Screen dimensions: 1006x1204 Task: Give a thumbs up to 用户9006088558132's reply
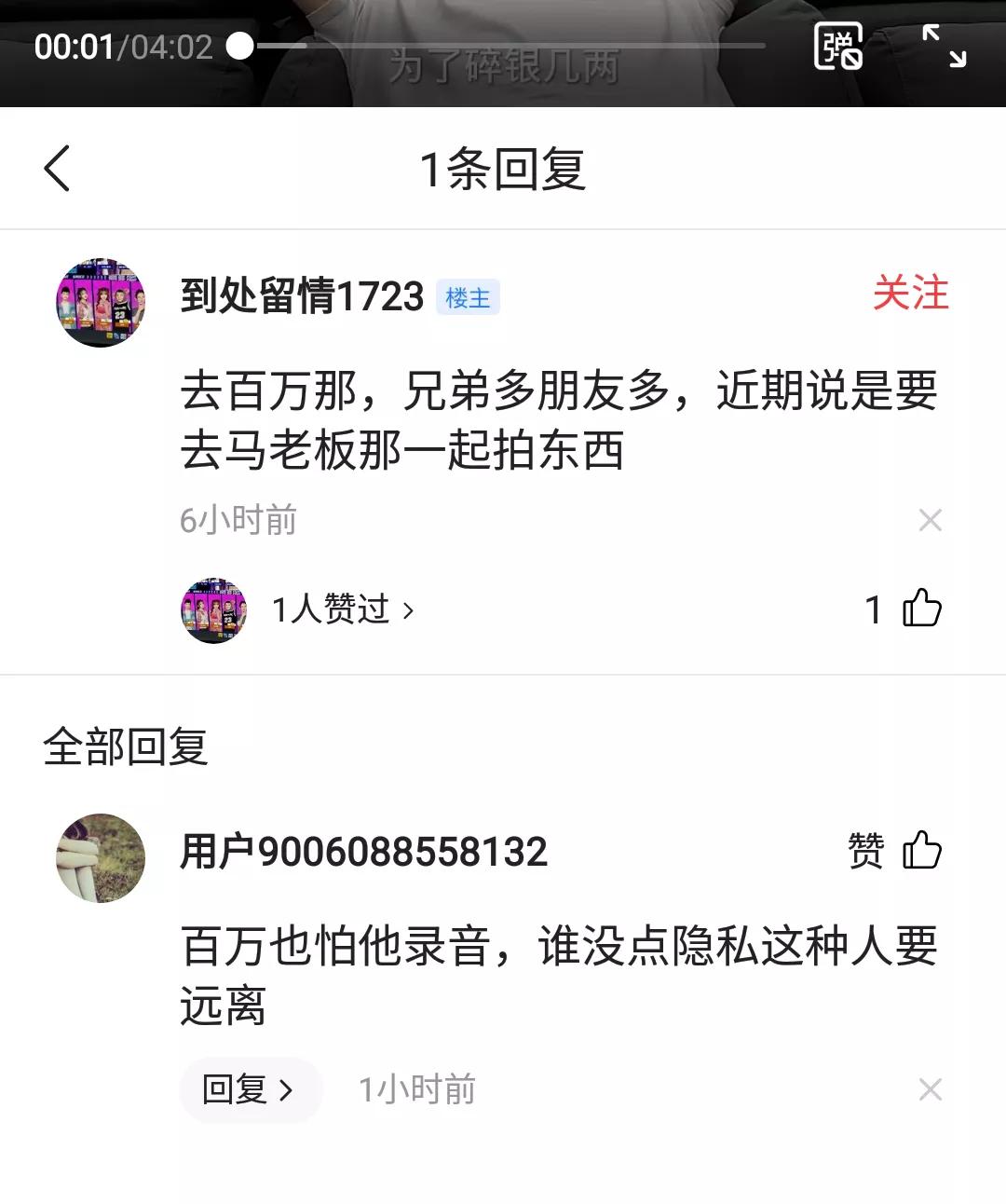924,850
